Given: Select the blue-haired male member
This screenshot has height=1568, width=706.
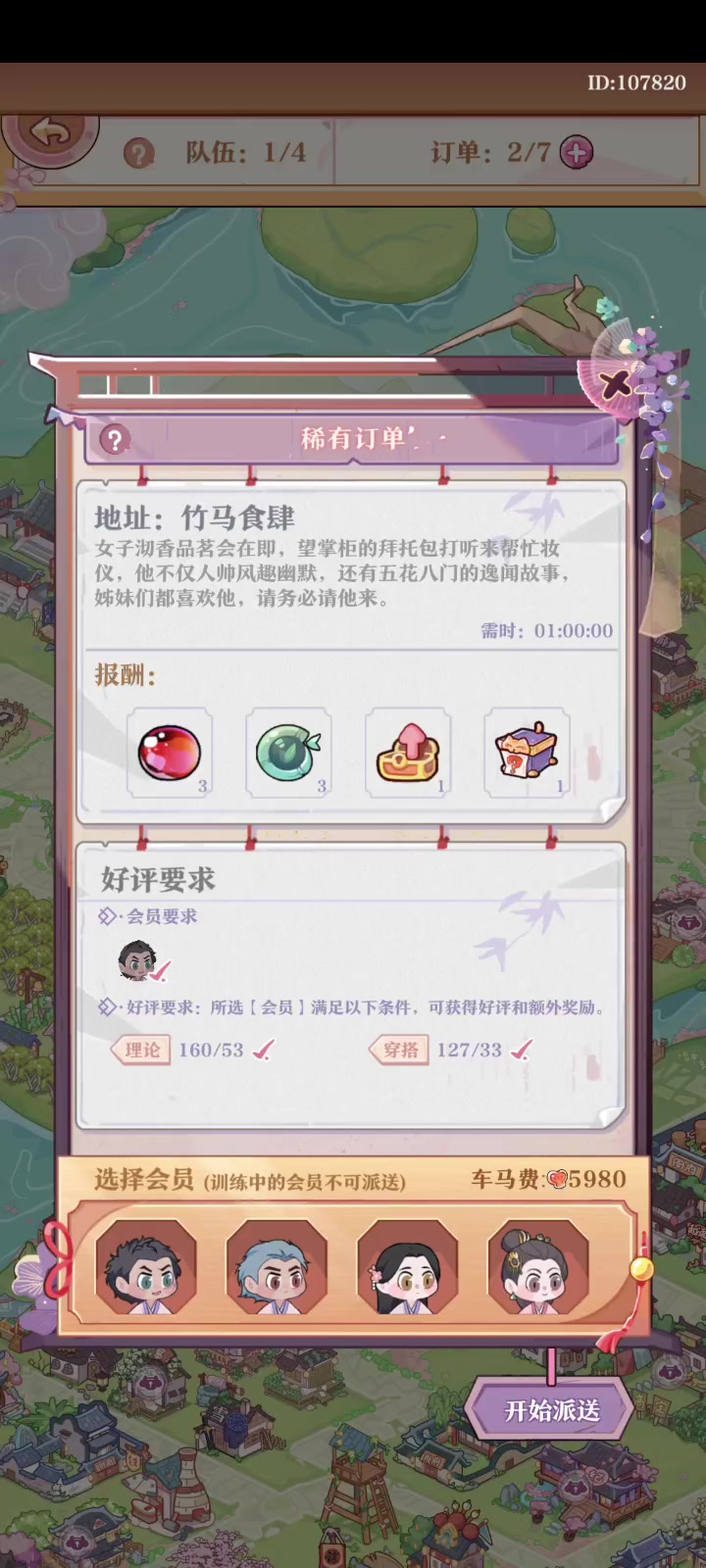Looking at the screenshot, I should click(277, 1267).
